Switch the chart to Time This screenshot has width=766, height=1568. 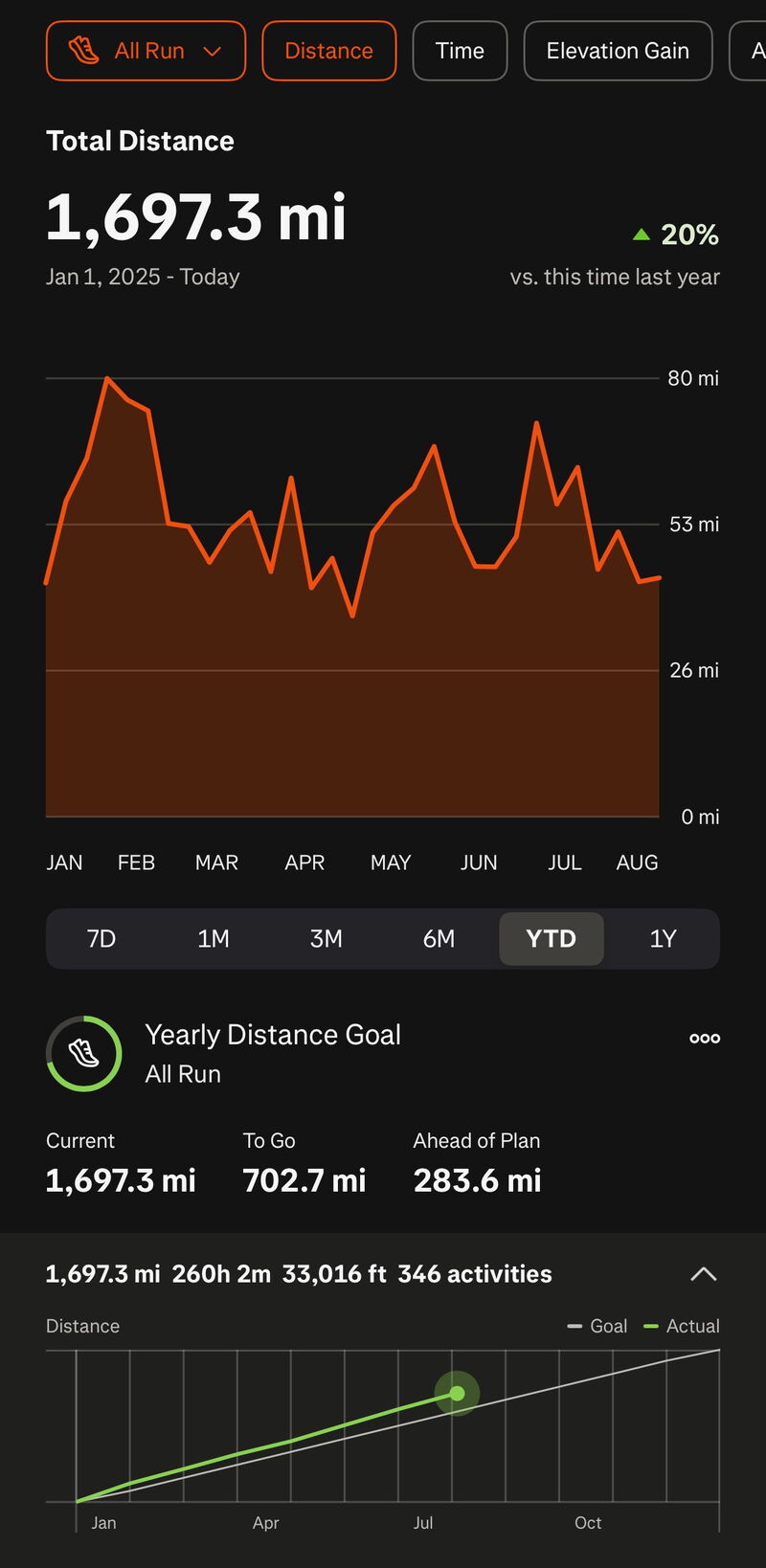tap(460, 51)
